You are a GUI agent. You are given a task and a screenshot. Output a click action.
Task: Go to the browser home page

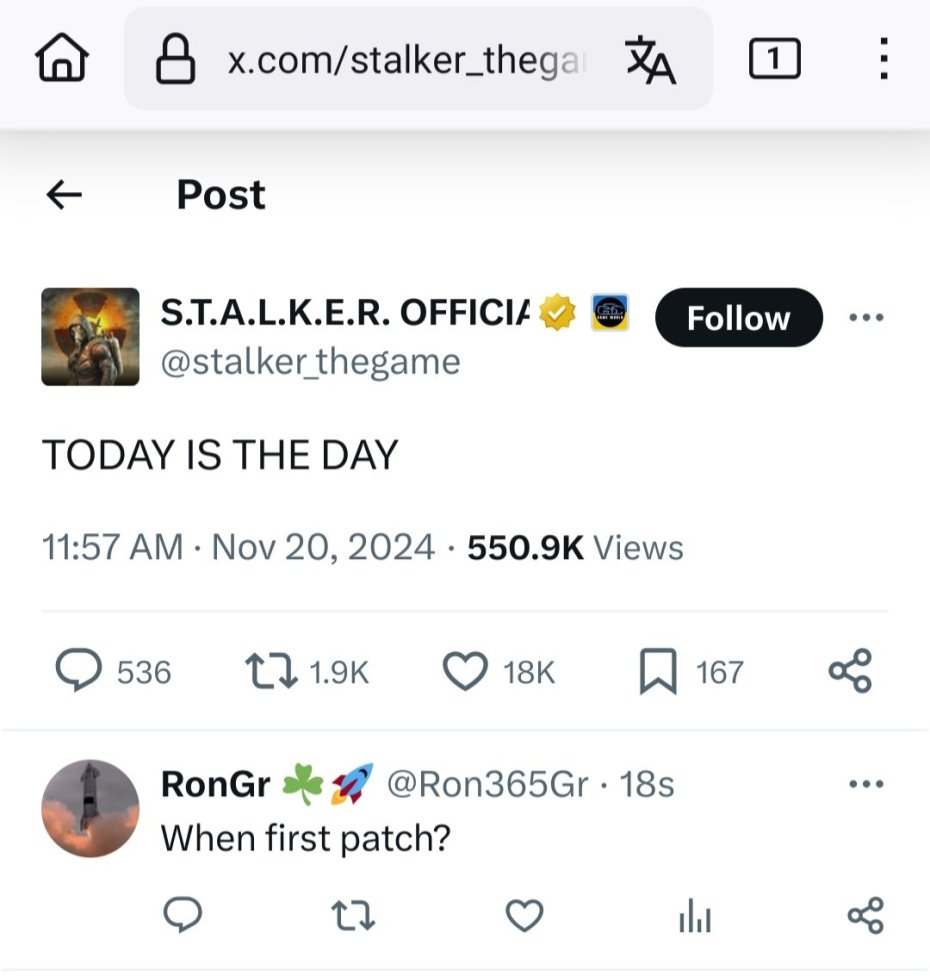(61, 58)
